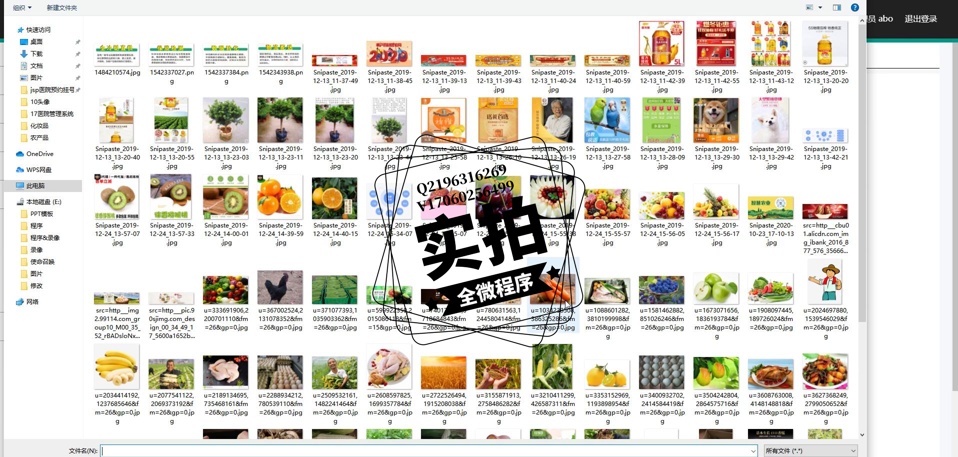This screenshot has height=457, width=958.
Task: Expand 本地磁盘 (E:) in sidebar
Action: (43, 202)
